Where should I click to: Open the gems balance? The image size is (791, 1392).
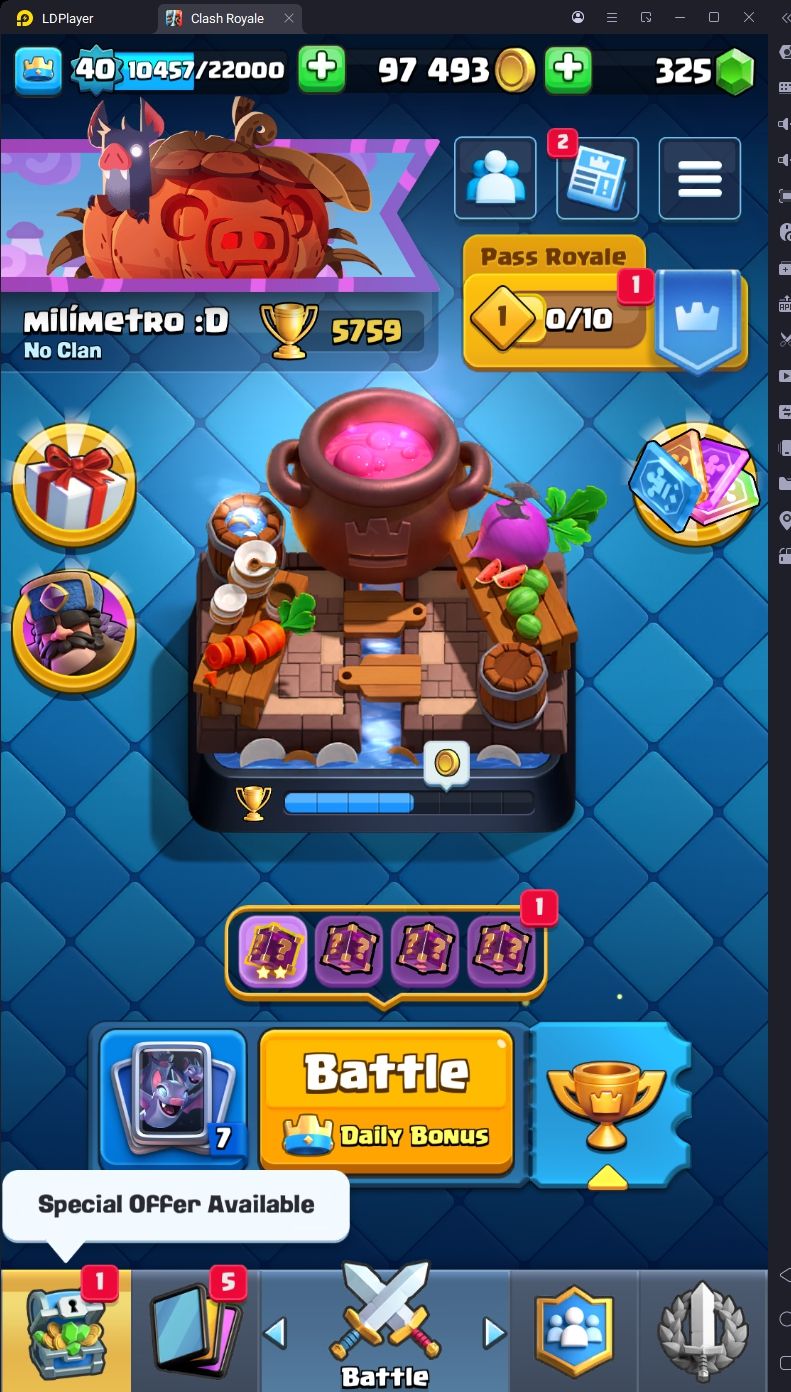[x=705, y=70]
